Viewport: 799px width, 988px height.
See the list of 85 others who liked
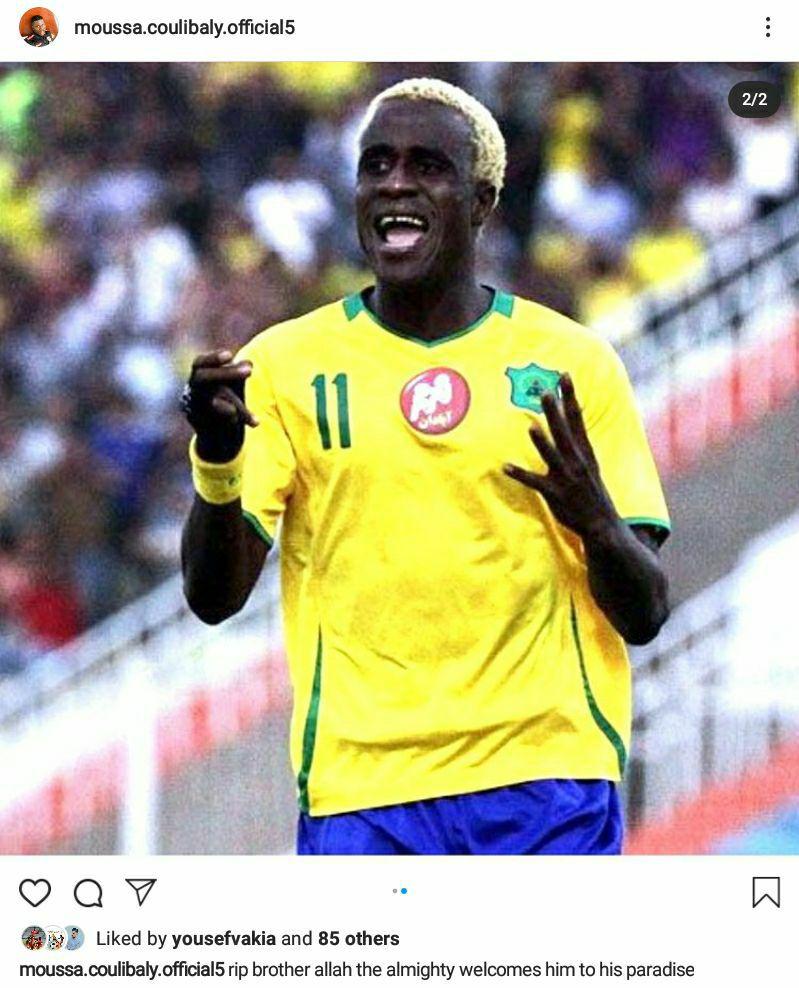358,939
